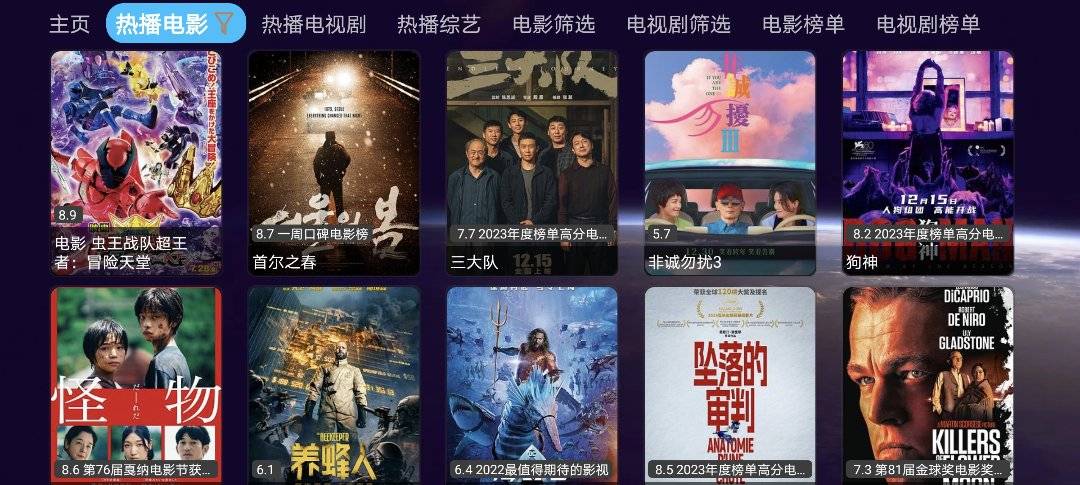This screenshot has width=1080, height=485.
Task: Select the movie 非诚勿扰3
Action: [x=730, y=162]
